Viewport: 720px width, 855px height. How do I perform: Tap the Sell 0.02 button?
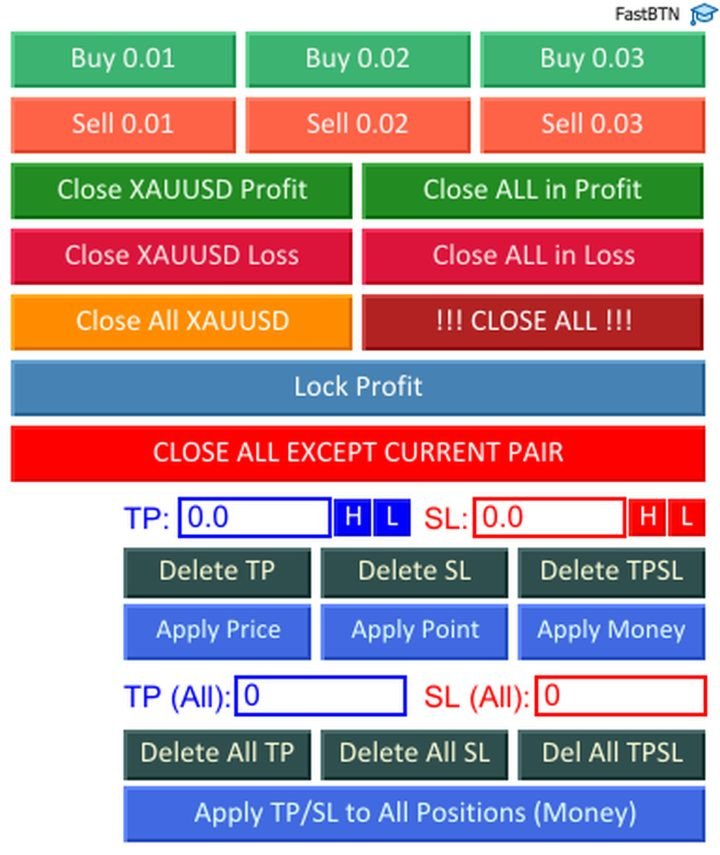click(x=357, y=124)
